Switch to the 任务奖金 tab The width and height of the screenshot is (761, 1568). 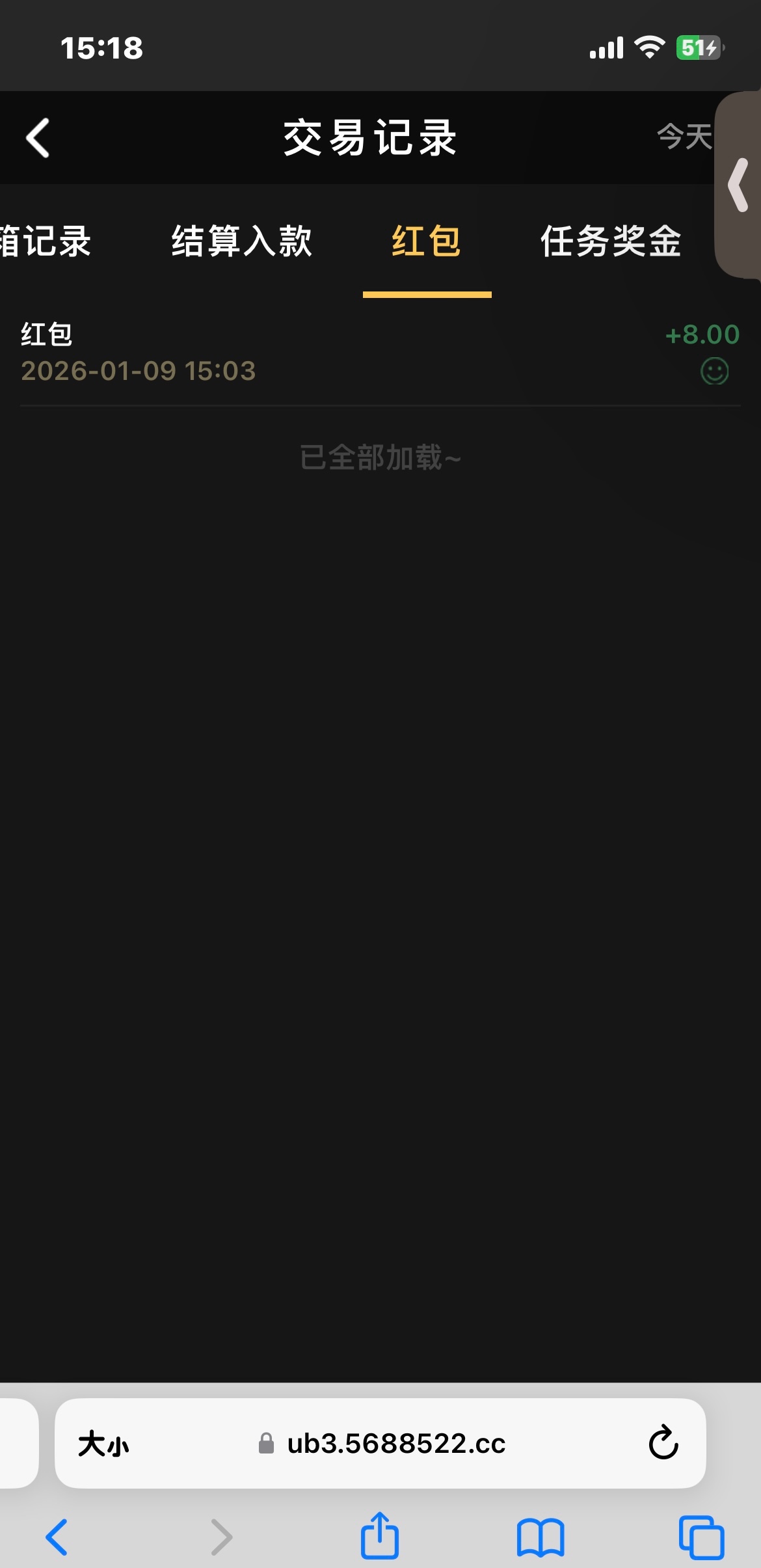pos(611,241)
